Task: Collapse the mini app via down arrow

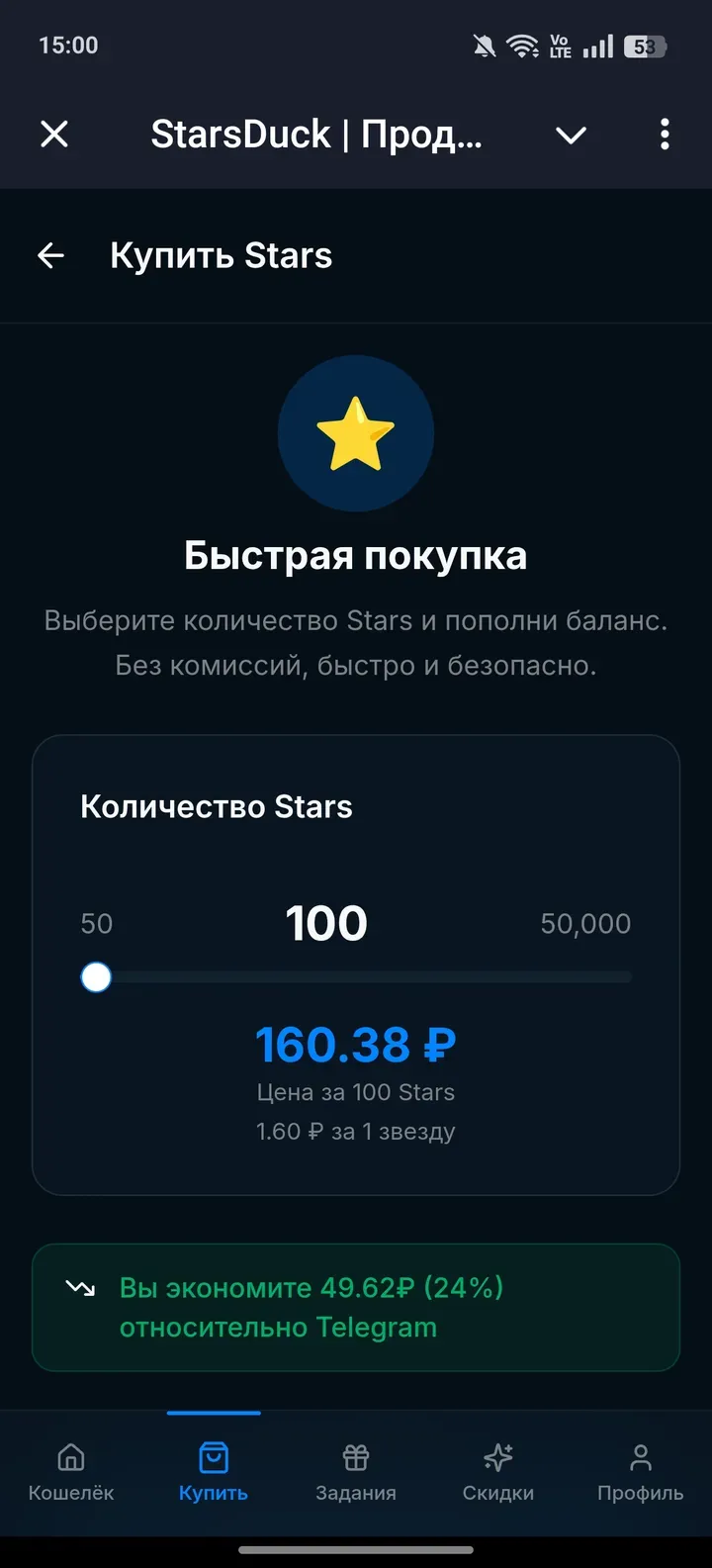Action: 572,136
